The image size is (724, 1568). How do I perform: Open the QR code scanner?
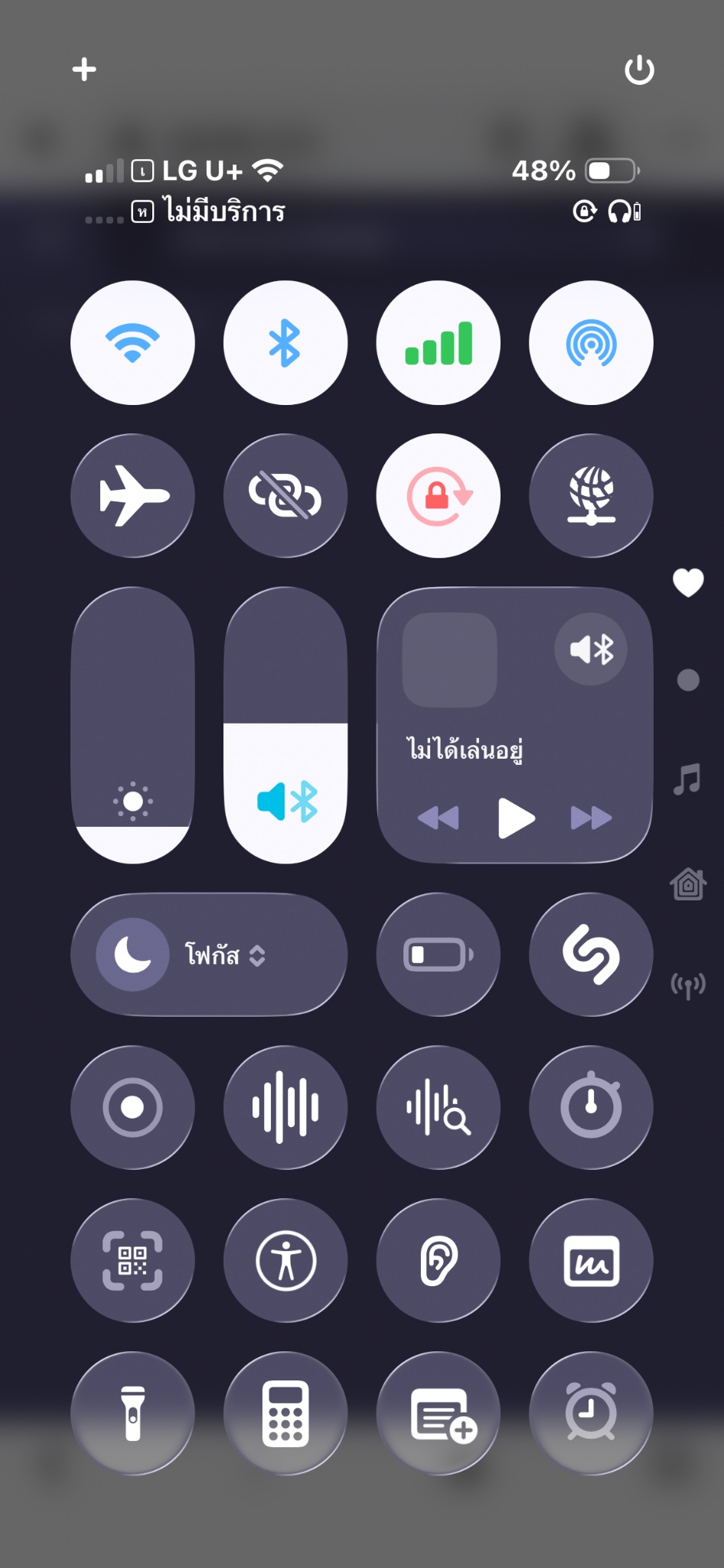(132, 1260)
